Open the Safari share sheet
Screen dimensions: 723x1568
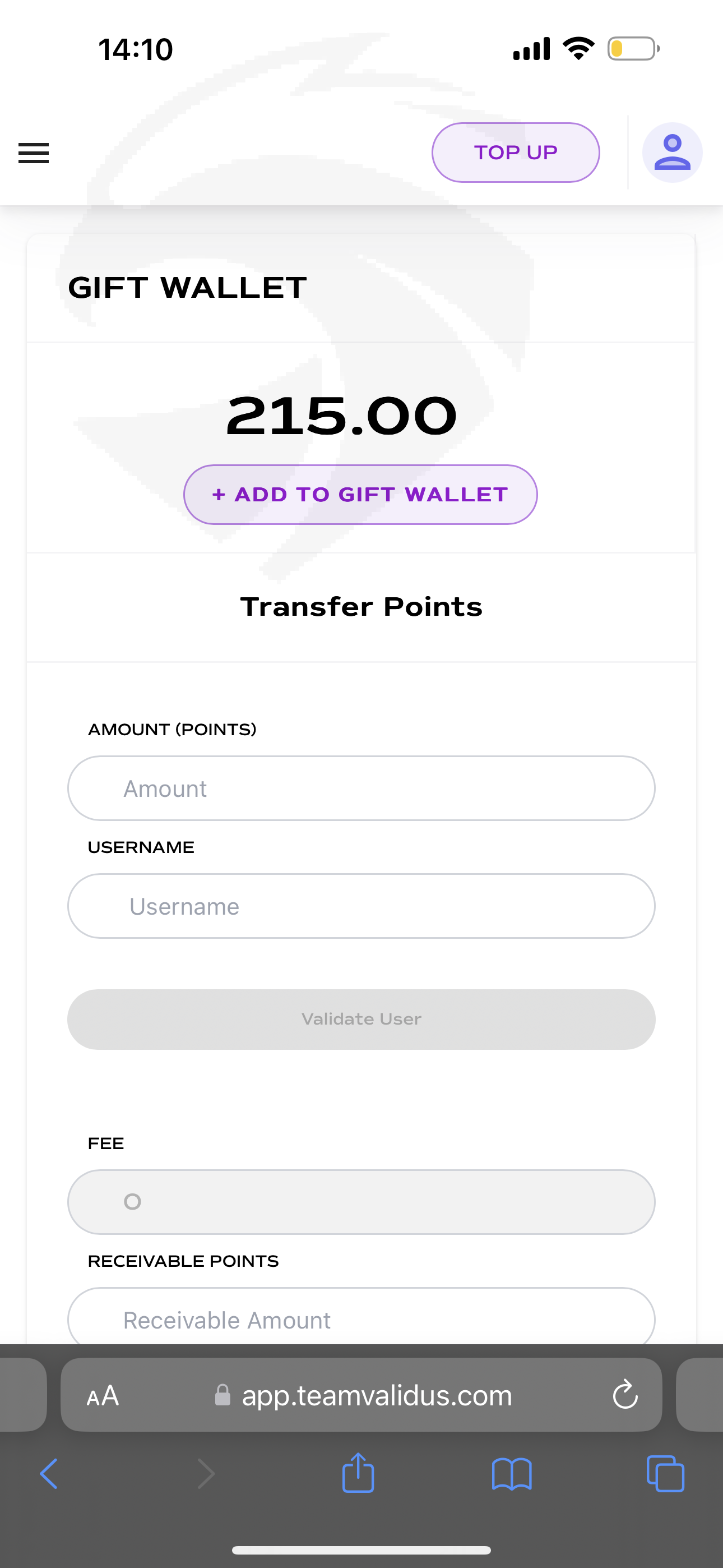(x=358, y=1473)
